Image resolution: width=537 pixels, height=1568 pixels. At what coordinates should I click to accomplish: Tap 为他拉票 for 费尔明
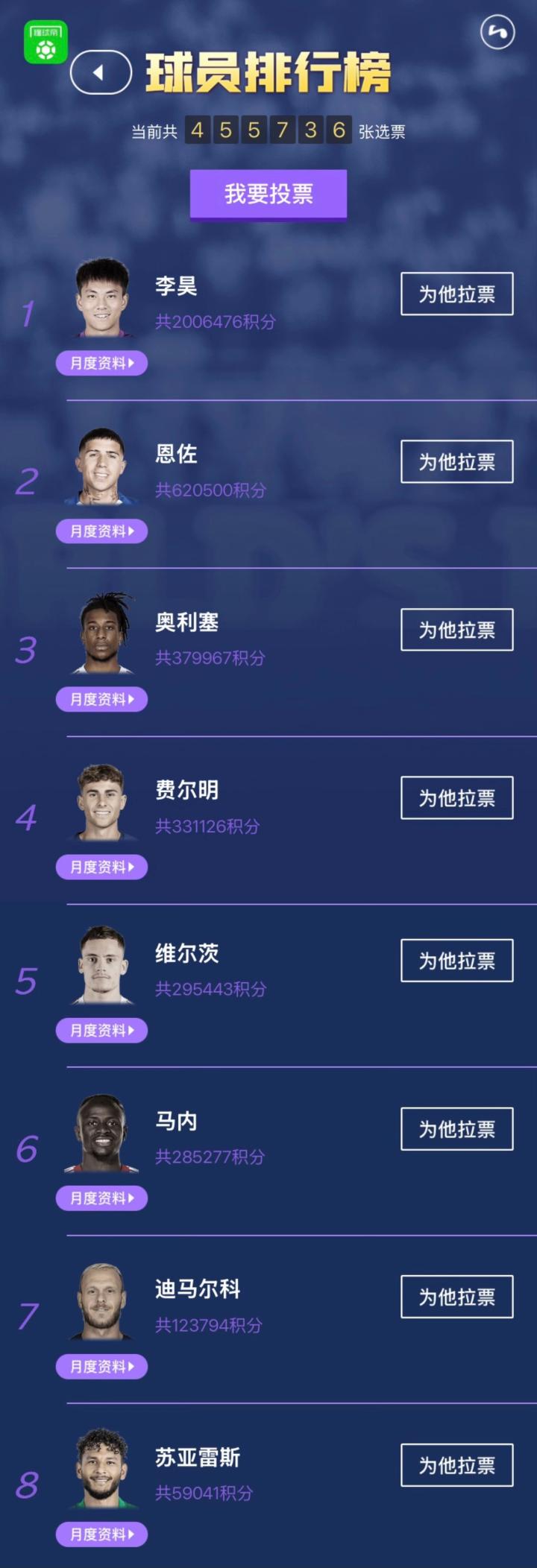pos(456,798)
